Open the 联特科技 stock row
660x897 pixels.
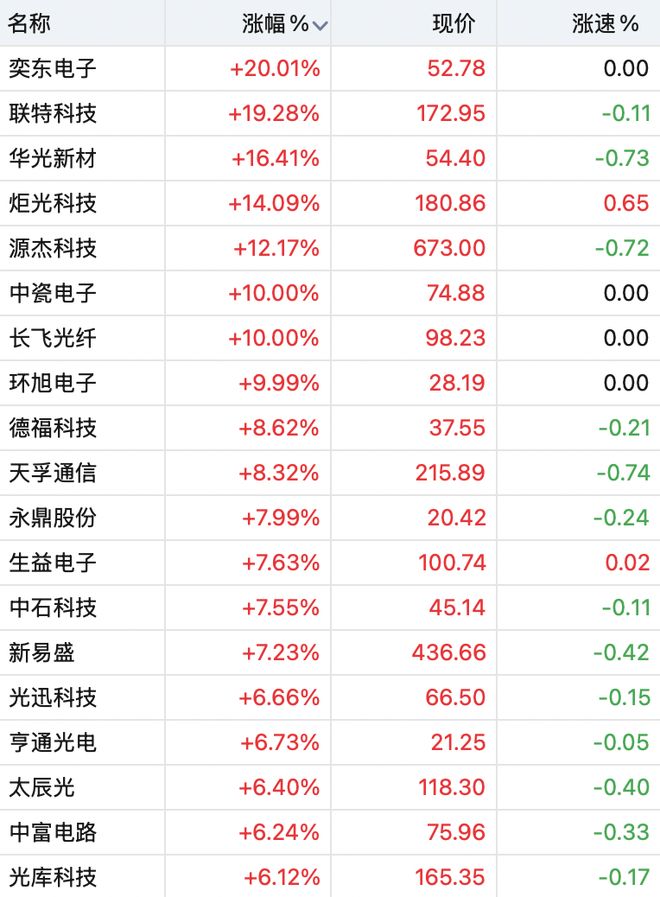pyautogui.click(x=53, y=113)
